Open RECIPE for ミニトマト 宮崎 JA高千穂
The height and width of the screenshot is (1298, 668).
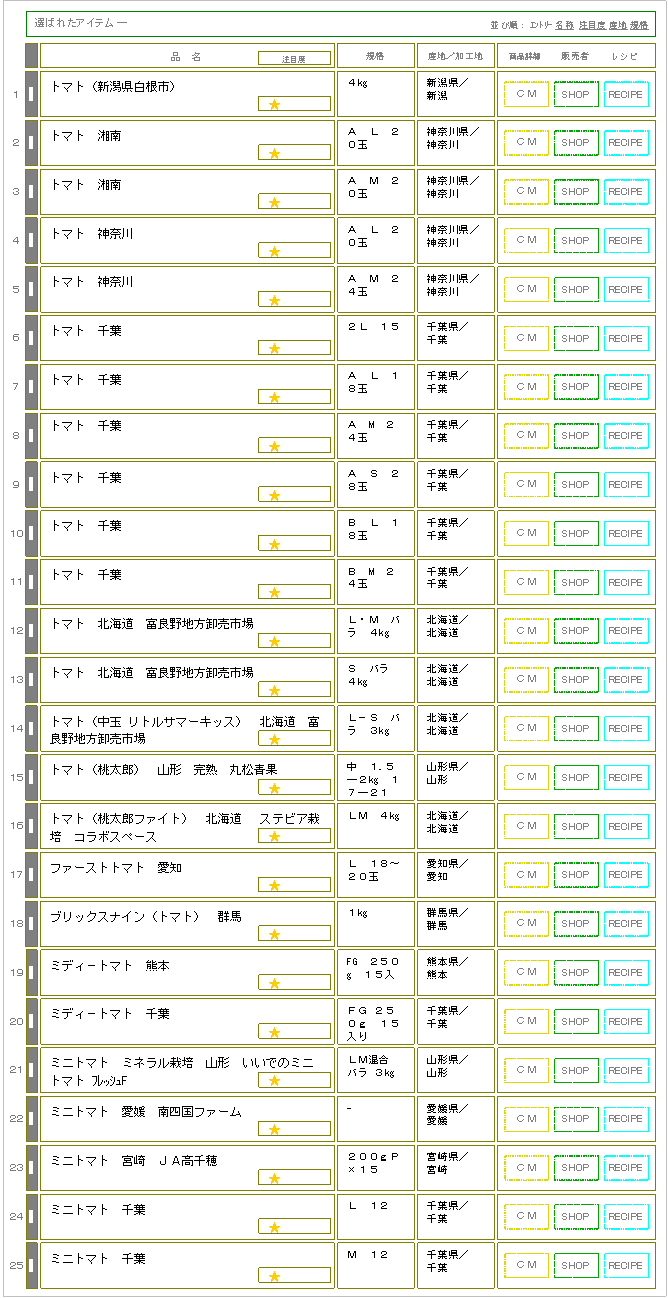(626, 1168)
